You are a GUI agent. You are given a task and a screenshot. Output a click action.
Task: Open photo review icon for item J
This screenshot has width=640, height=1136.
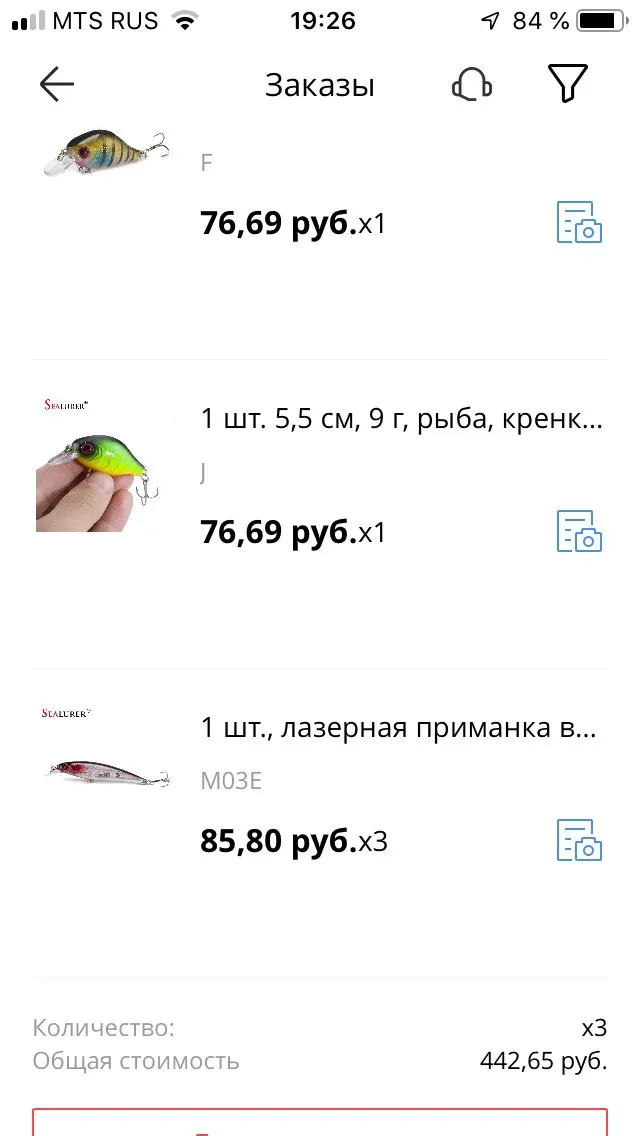[579, 531]
